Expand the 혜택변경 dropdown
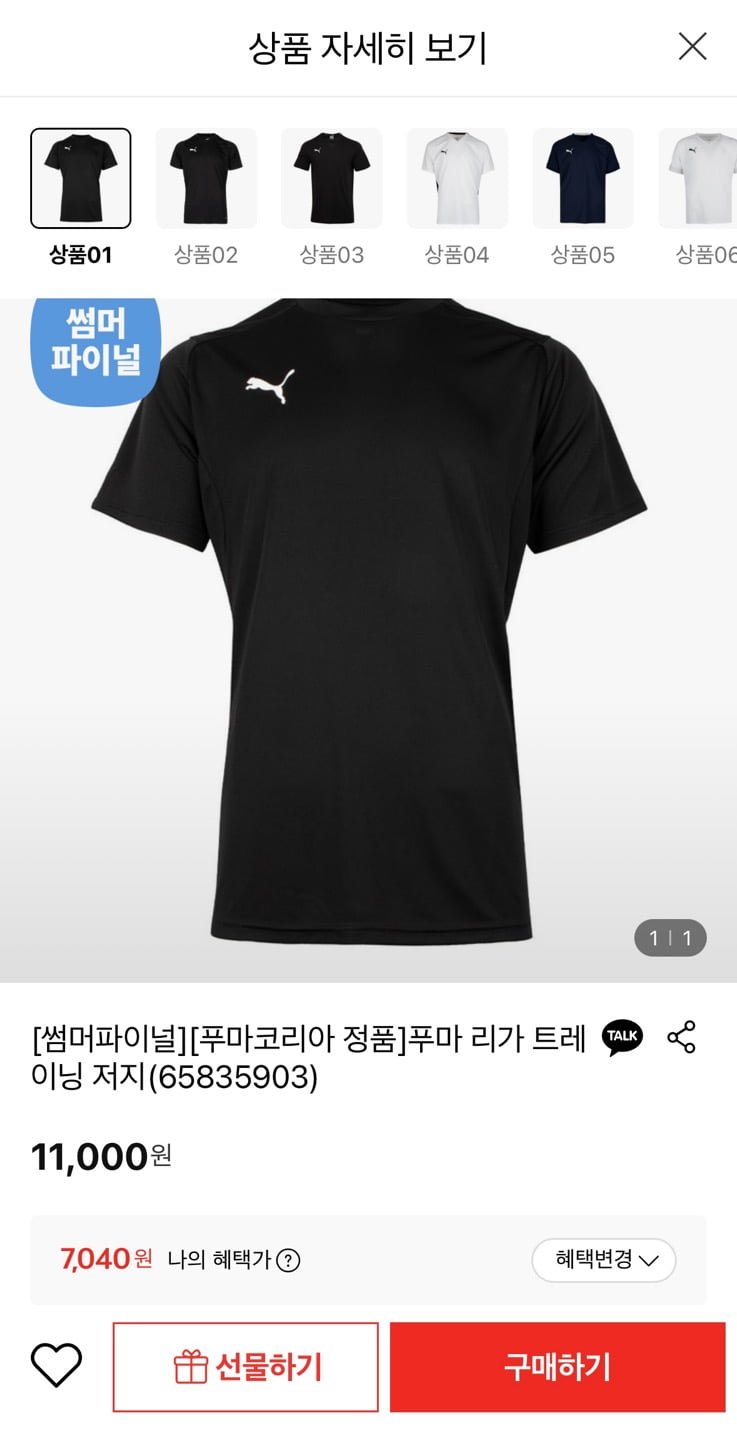The height and width of the screenshot is (1440, 737). click(x=603, y=1260)
